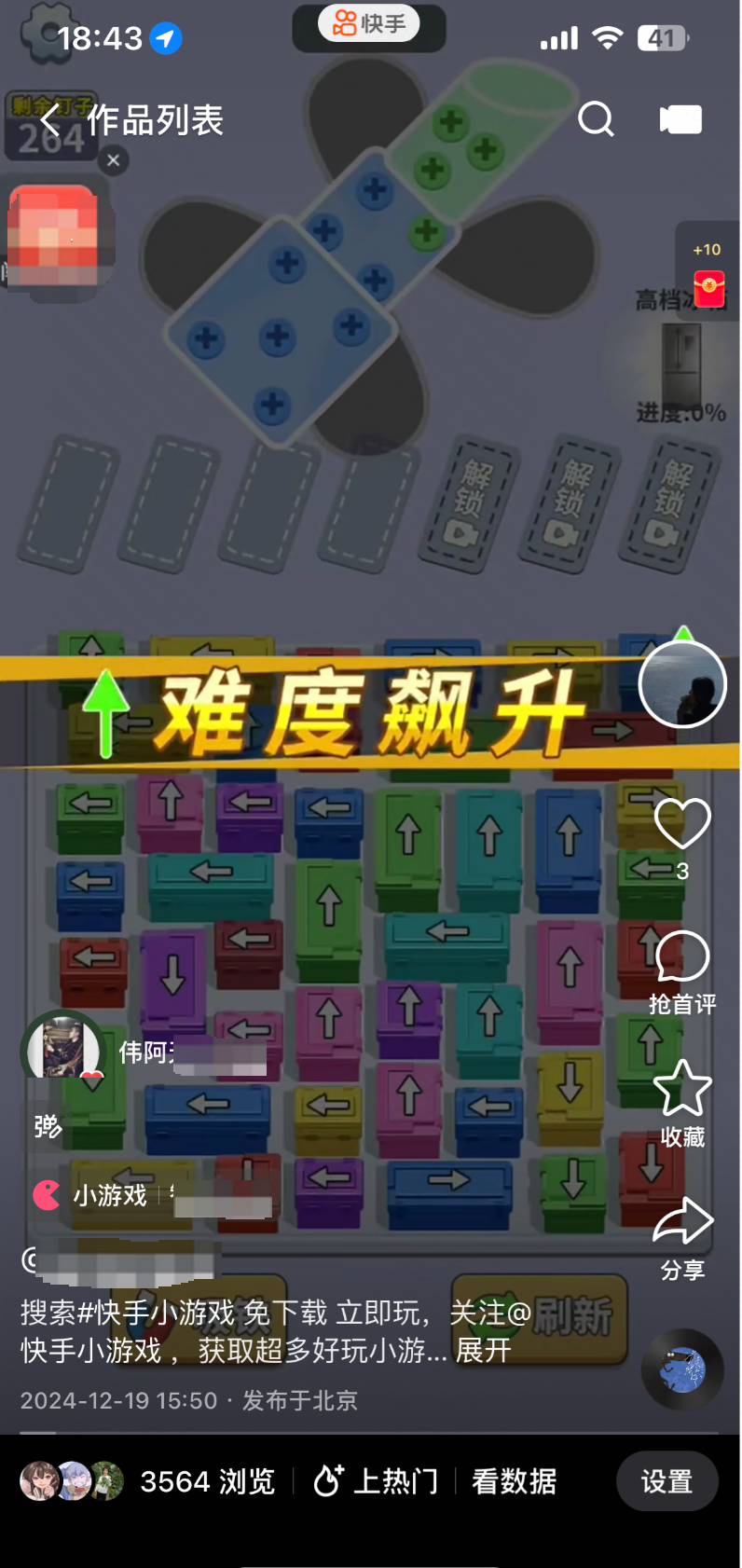This screenshot has width=742, height=1568.
Task: Open comments via 抢首评
Action: point(682,971)
